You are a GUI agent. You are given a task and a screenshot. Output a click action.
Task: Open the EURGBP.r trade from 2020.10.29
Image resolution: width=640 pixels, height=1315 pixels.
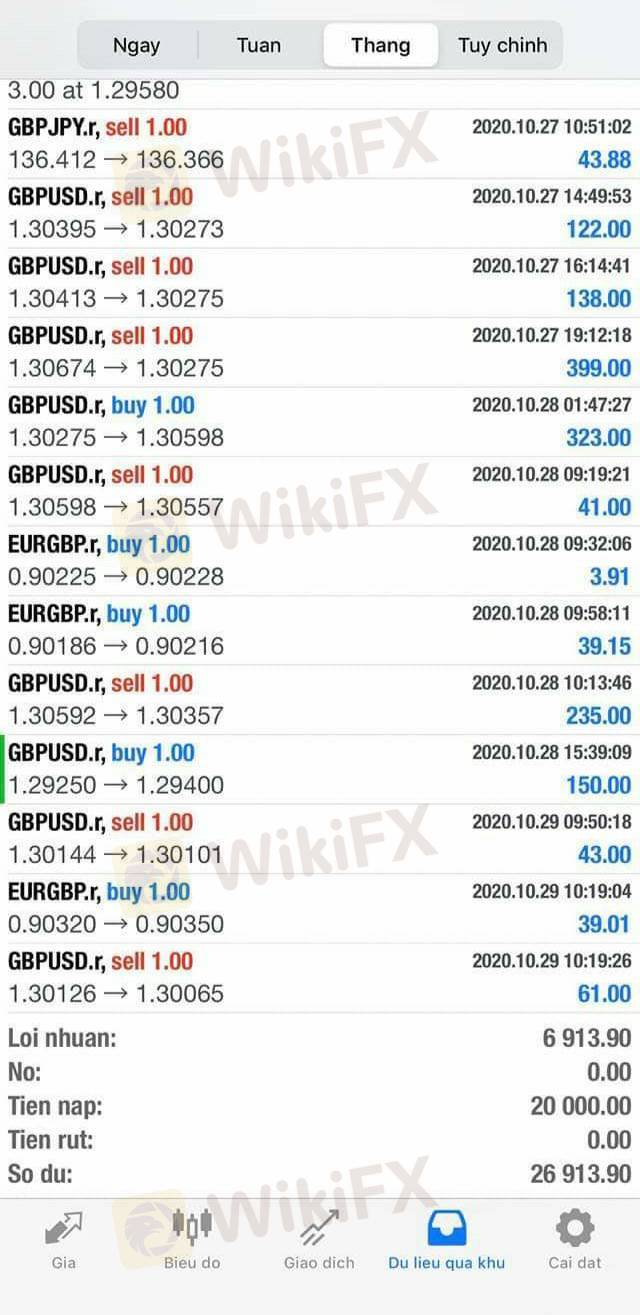[x=320, y=908]
